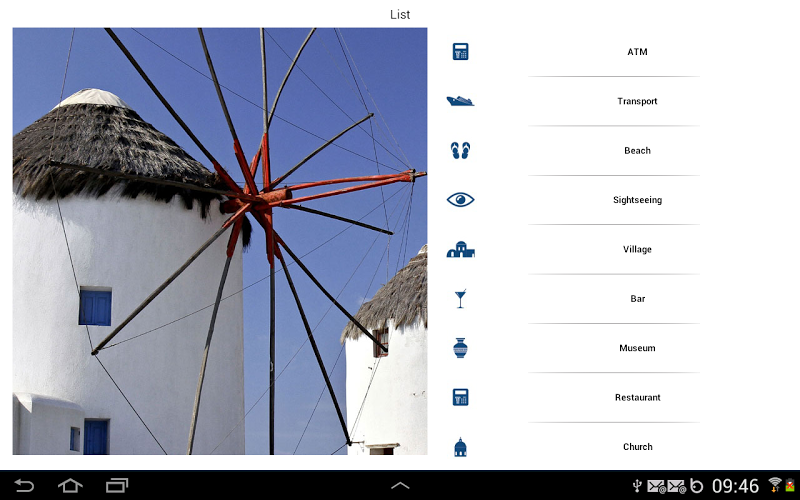Open the Village entry
This screenshot has height=500, width=800.
coord(637,249)
